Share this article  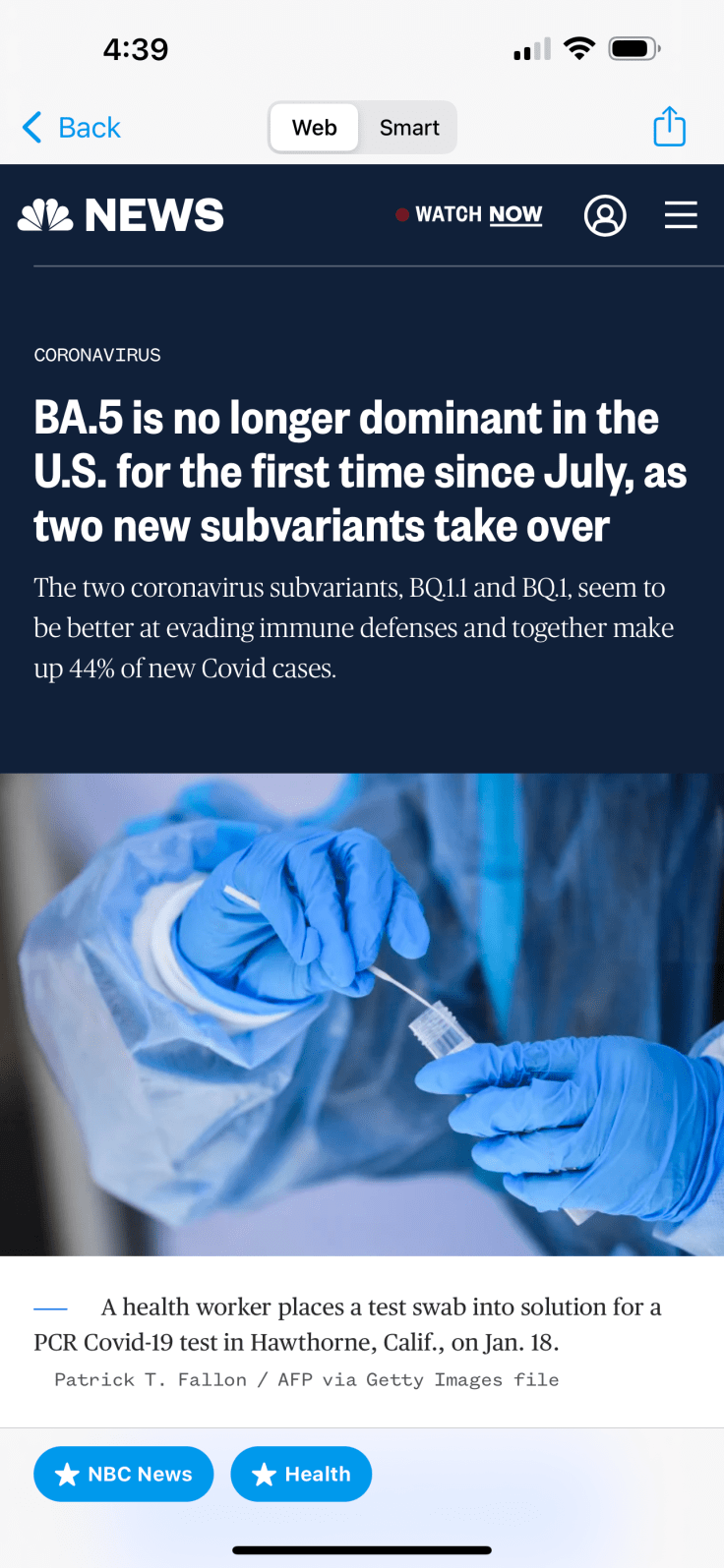669,127
